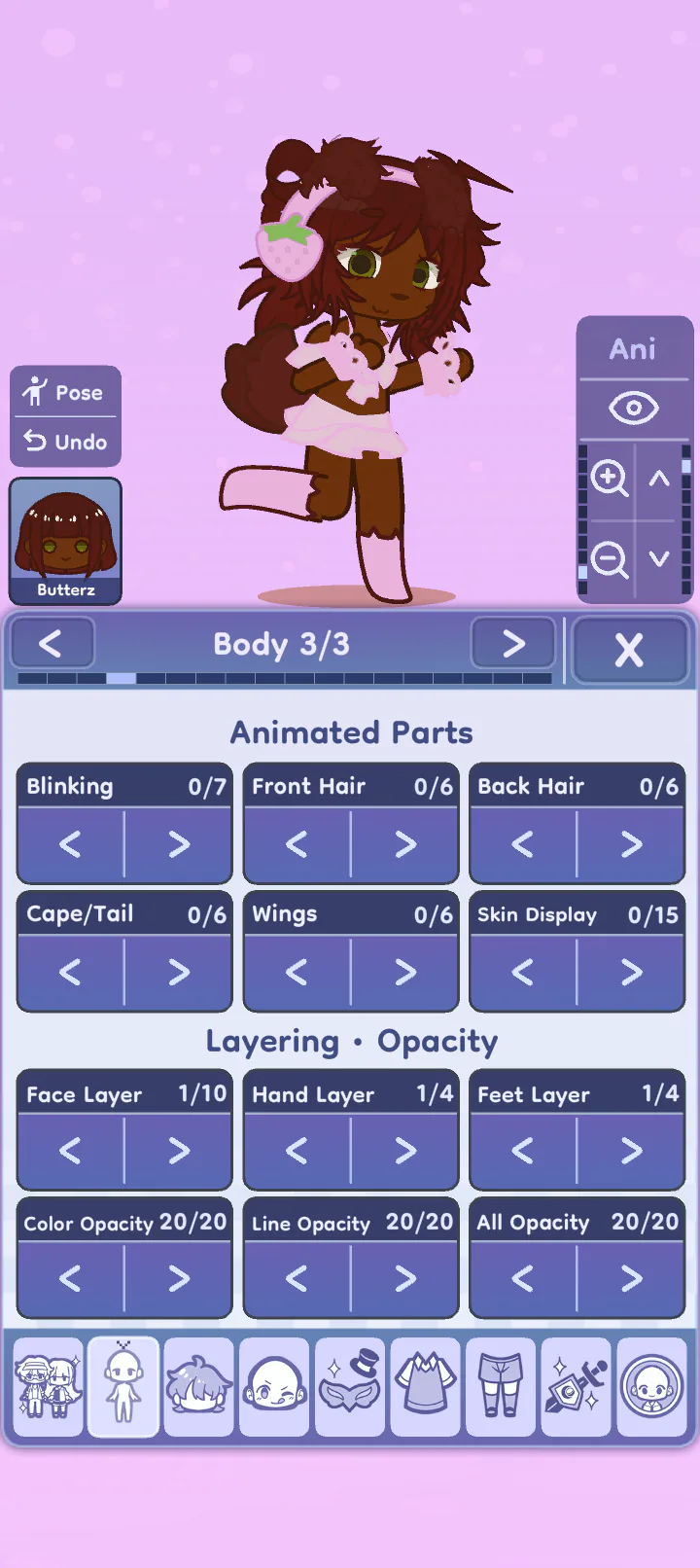This screenshot has height=1568, width=700.
Task: Open the Pose menu
Action: click(x=65, y=392)
